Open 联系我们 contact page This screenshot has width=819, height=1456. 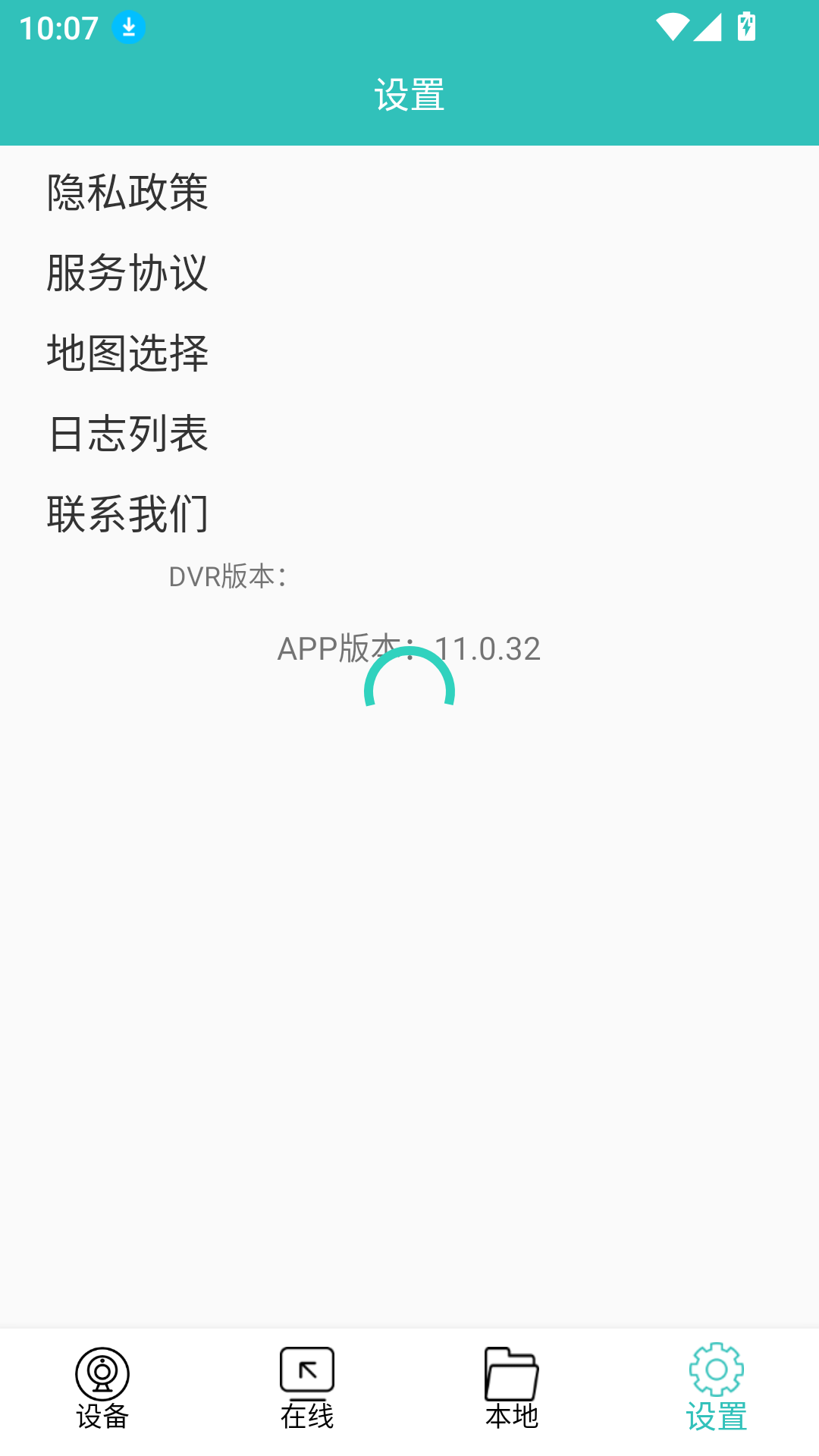pyautogui.click(x=127, y=514)
